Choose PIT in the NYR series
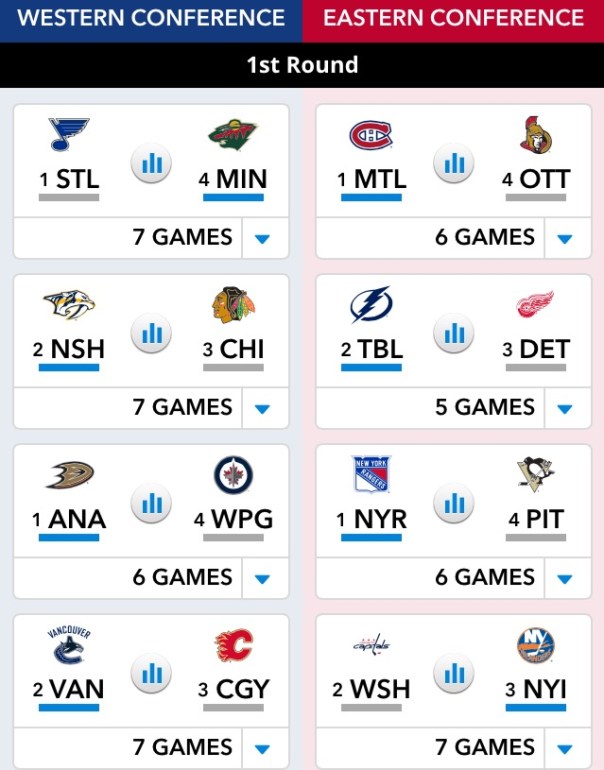Viewport: 604px width, 770px height. 536,500
